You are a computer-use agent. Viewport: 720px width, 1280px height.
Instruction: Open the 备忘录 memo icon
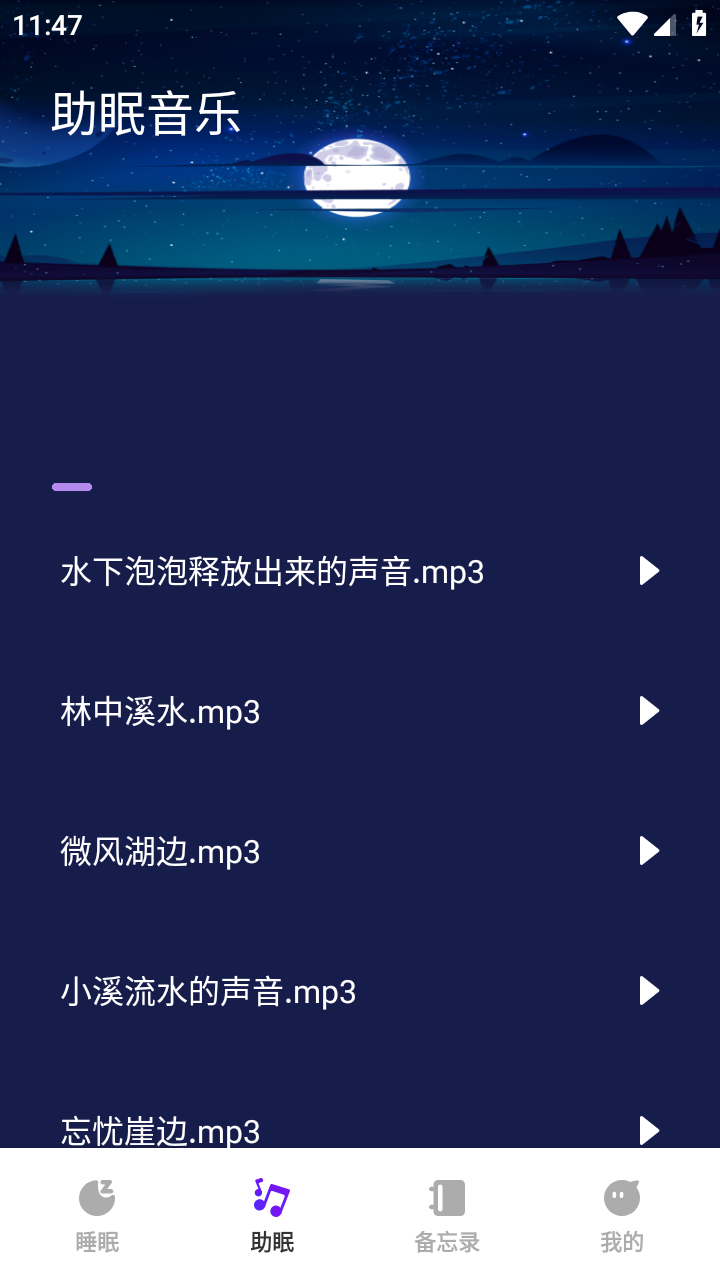pyautogui.click(x=446, y=1197)
